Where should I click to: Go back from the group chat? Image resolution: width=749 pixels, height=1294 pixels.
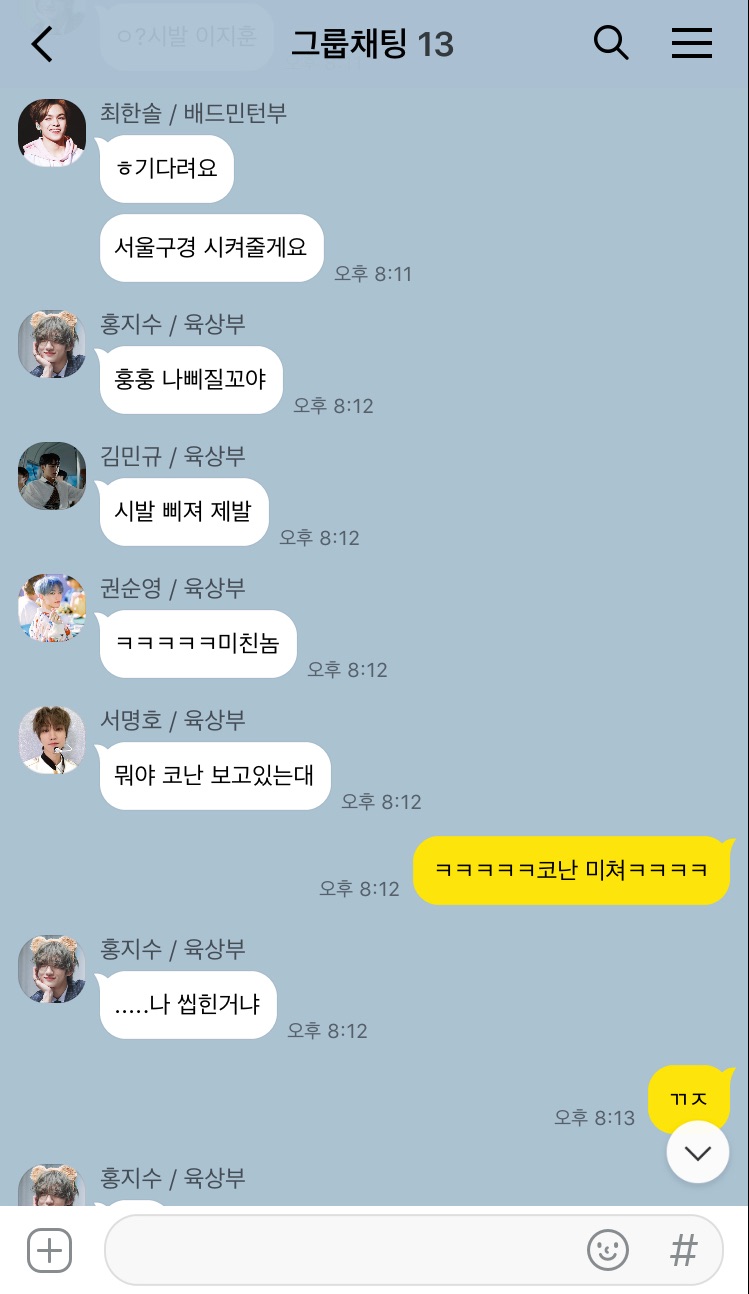[42, 44]
